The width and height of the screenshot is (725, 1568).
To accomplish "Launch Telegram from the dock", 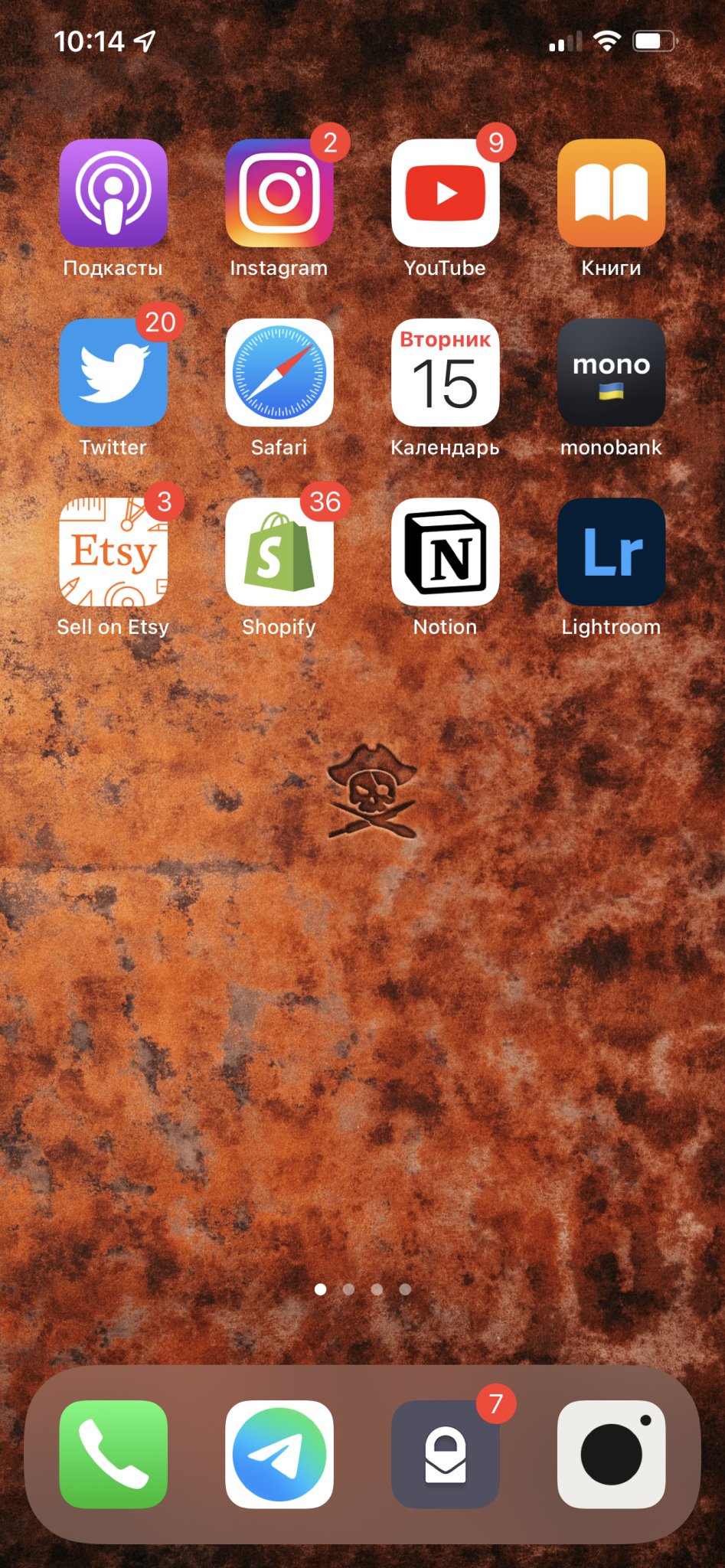I will [279, 1454].
